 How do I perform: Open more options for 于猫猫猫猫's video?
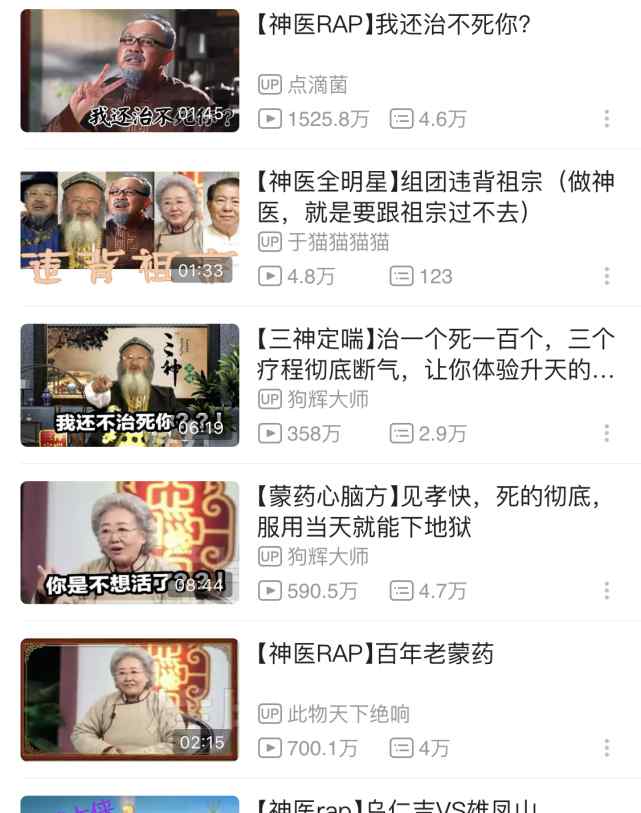click(606, 276)
